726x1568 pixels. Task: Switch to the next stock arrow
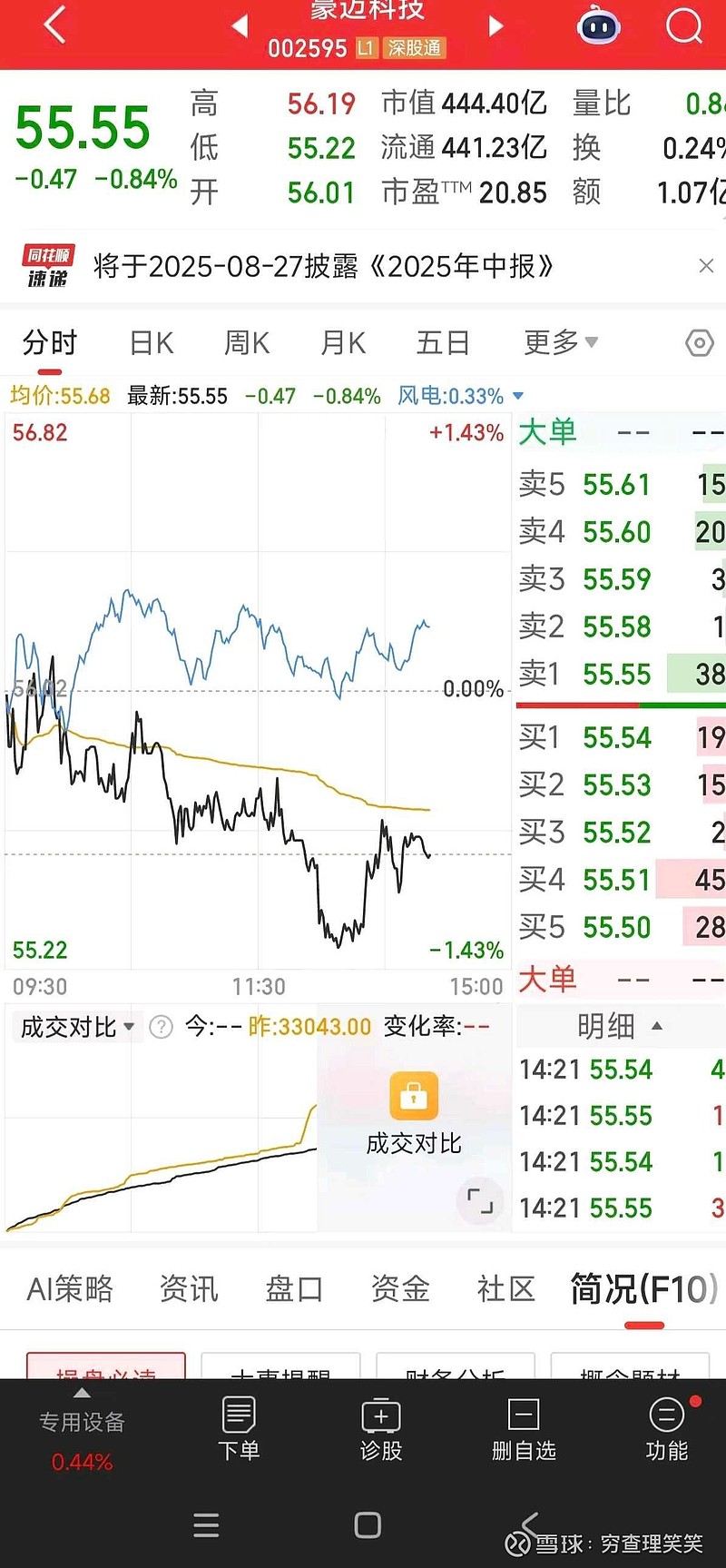[x=495, y=25]
